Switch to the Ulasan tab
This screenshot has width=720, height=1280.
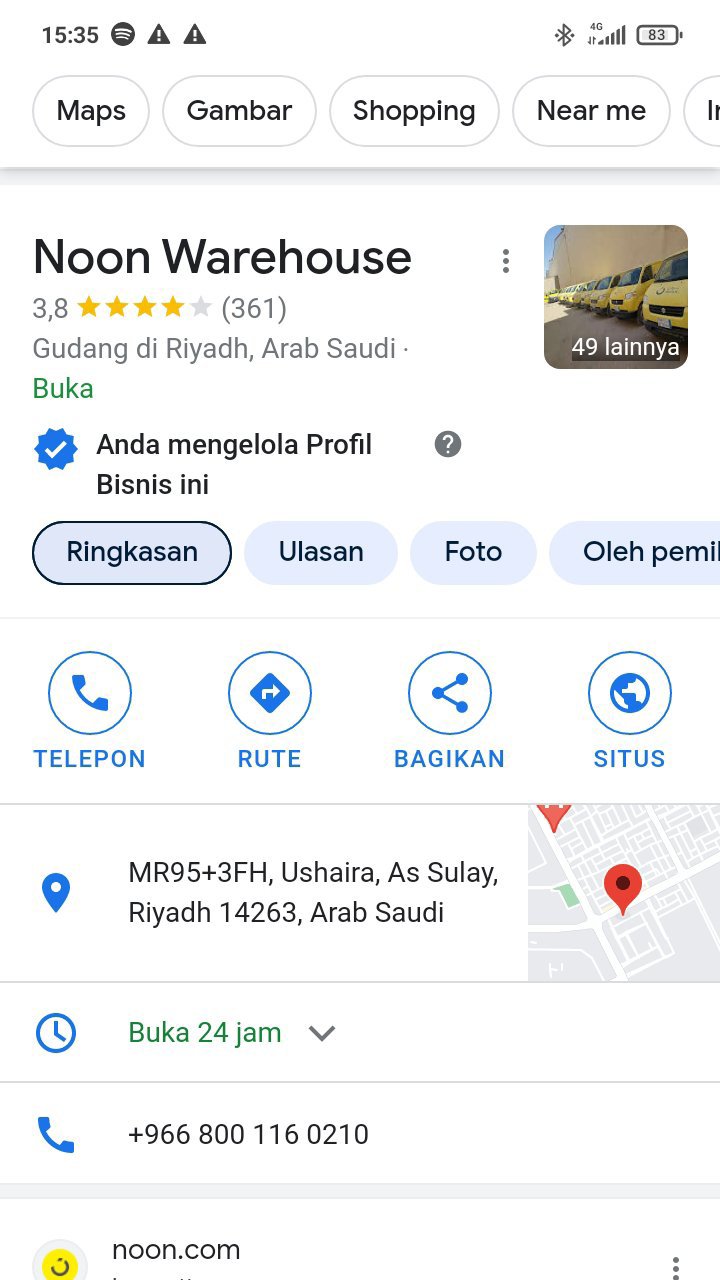[321, 552]
